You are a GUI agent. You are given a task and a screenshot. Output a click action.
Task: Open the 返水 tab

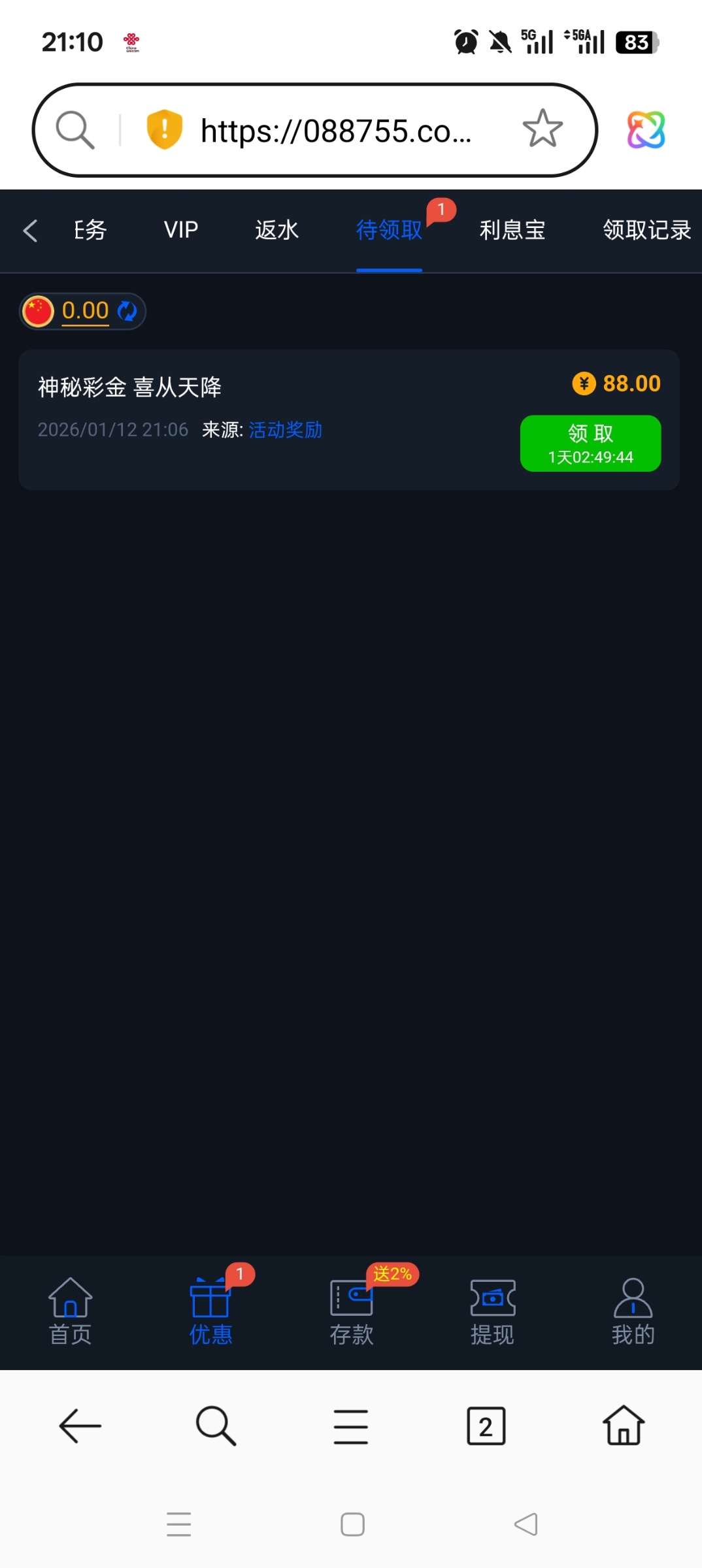point(276,230)
